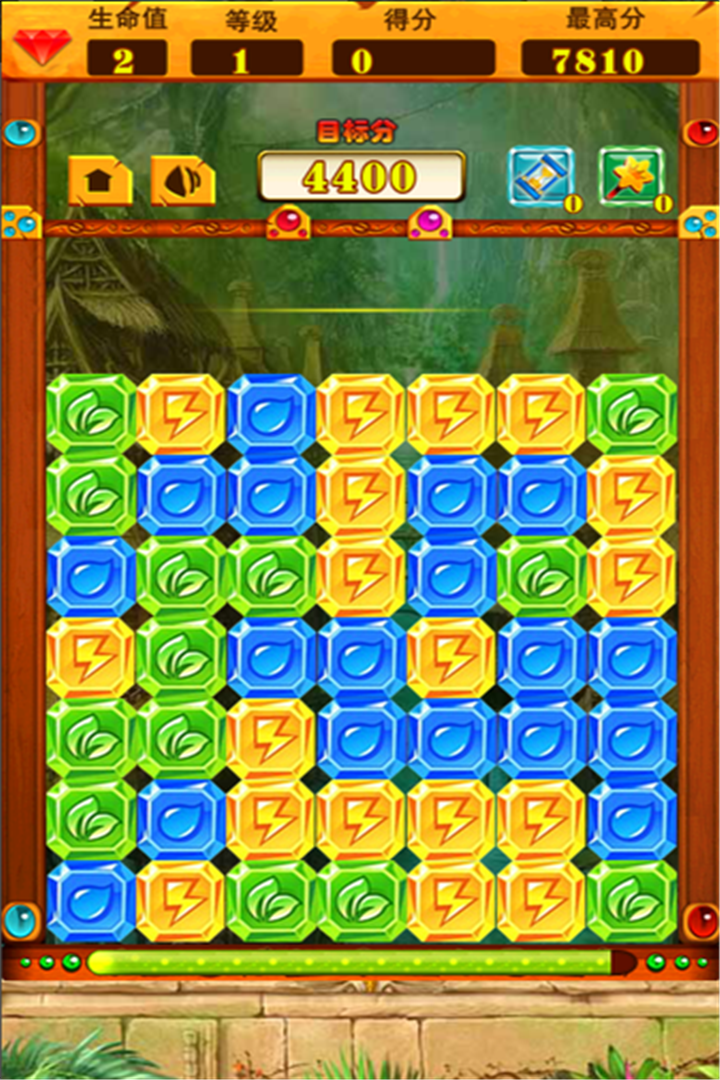
Task: Pop the blue gem in top row
Action: tap(271, 414)
